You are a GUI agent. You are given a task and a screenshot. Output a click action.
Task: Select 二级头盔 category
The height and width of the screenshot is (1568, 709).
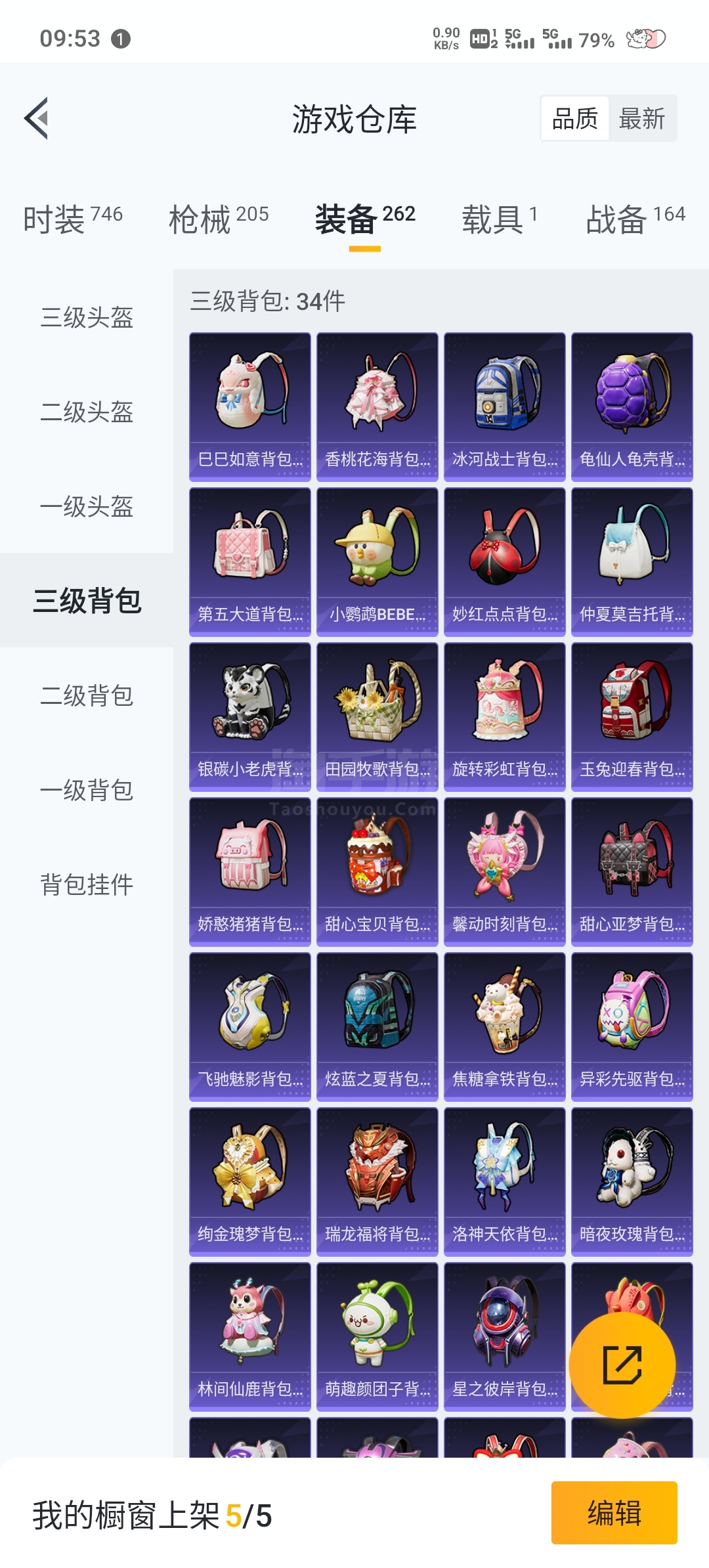click(87, 412)
